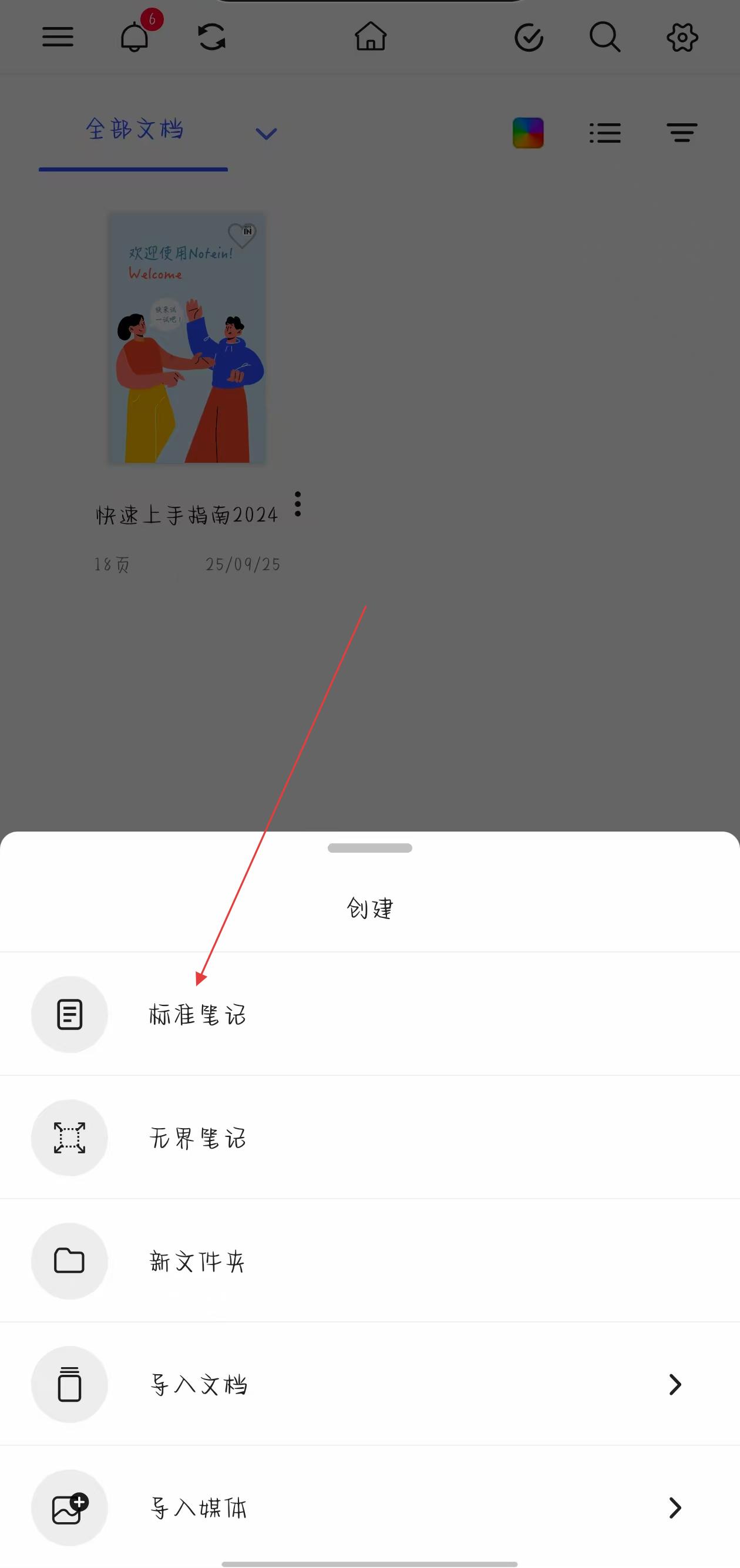Open more options for 快速上手指南2024

pos(298,504)
